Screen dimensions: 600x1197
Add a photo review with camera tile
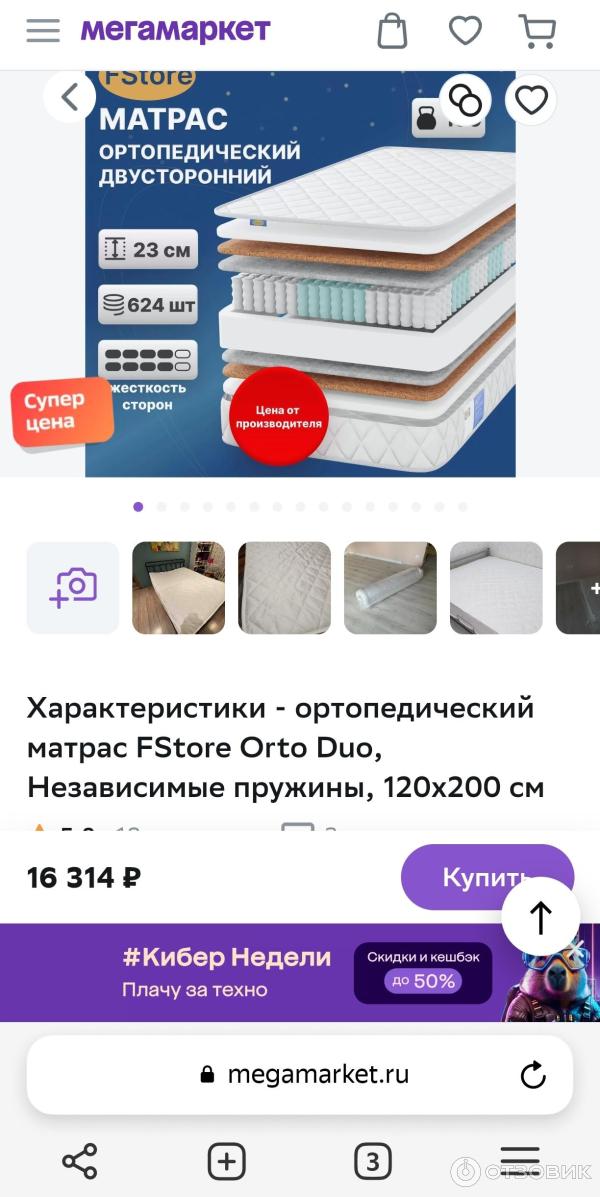72,588
